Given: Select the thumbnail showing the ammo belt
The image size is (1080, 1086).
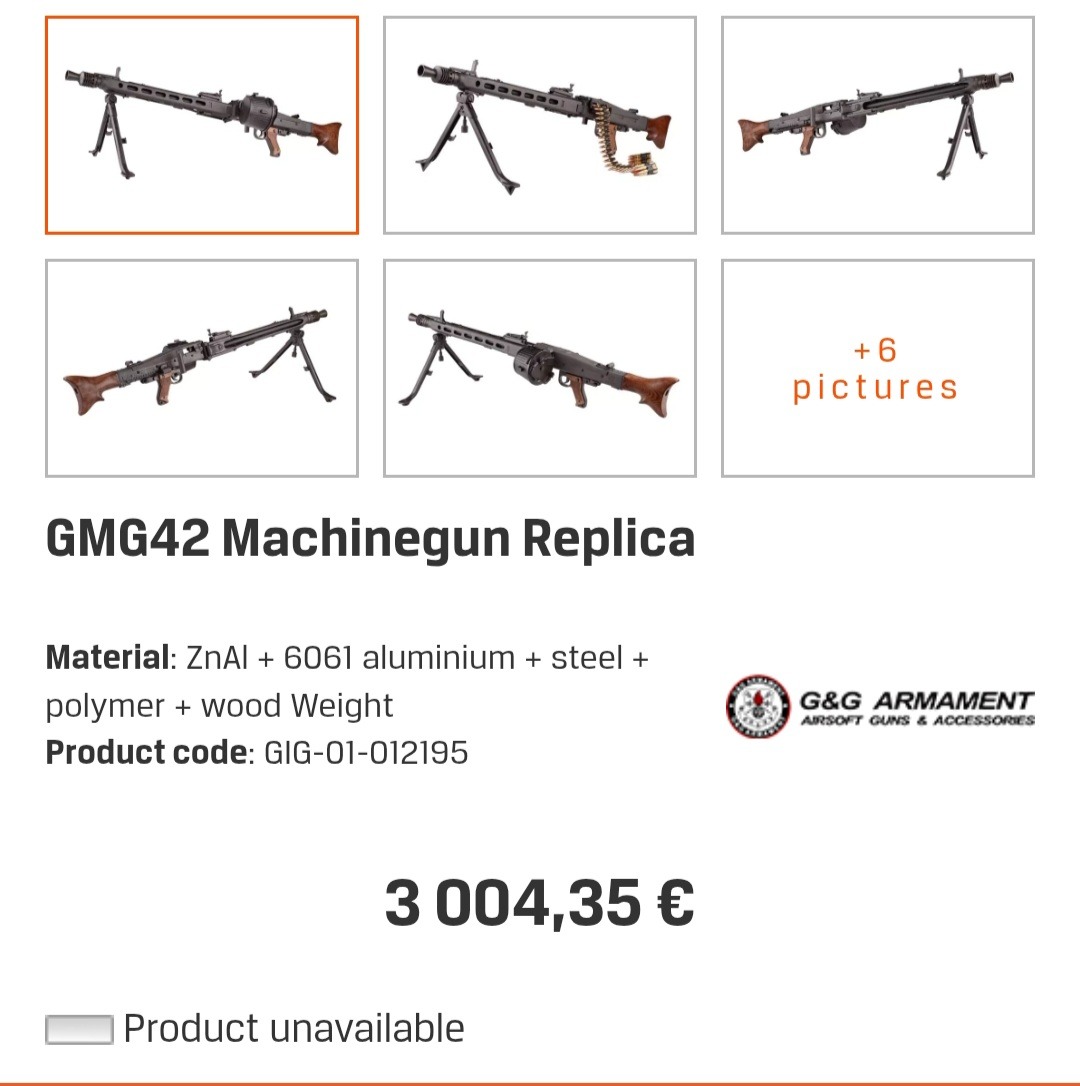Looking at the screenshot, I should click(540, 125).
